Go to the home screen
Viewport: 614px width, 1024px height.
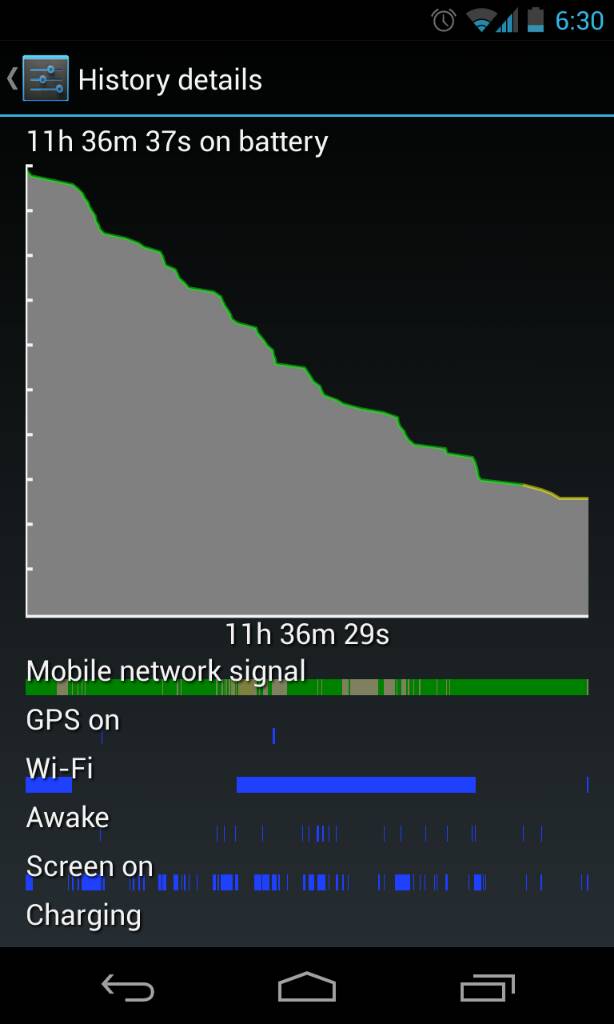pos(307,988)
